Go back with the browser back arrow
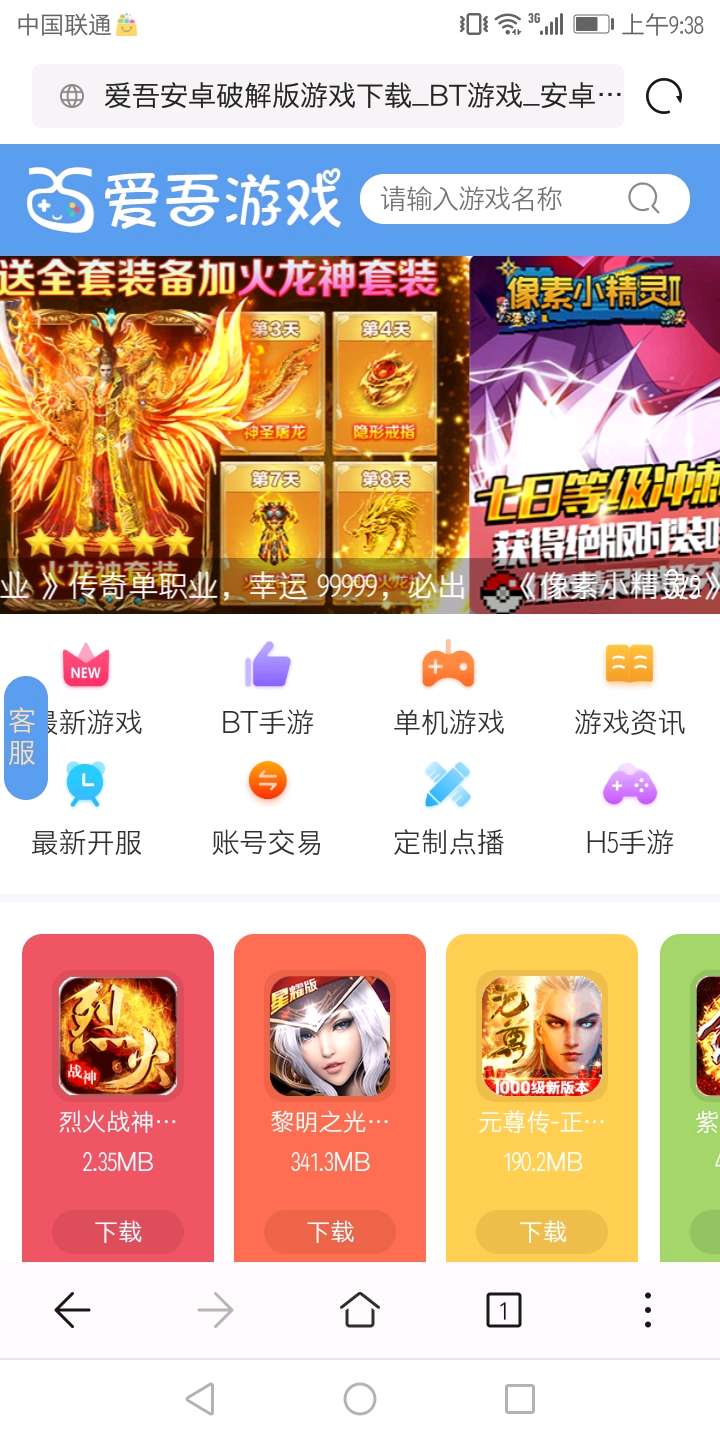Viewport: 720px width, 1440px height. click(72, 1309)
